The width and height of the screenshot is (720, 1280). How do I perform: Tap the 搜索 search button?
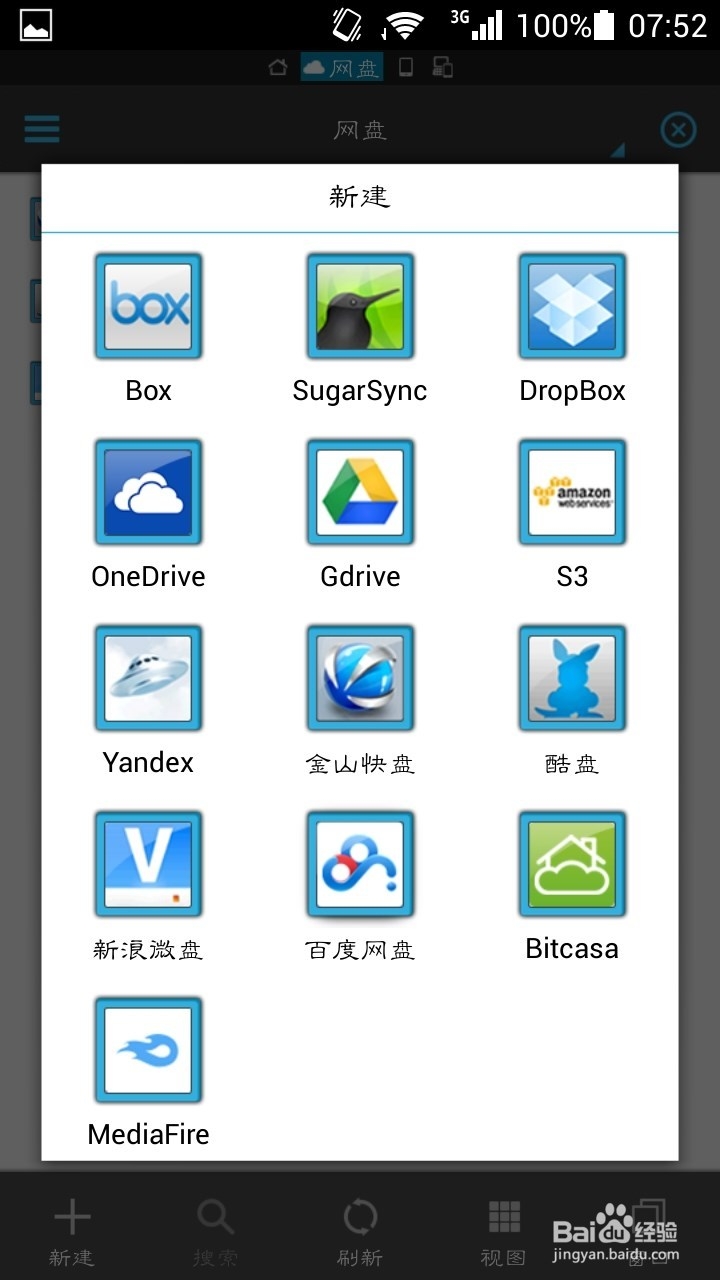215,1228
